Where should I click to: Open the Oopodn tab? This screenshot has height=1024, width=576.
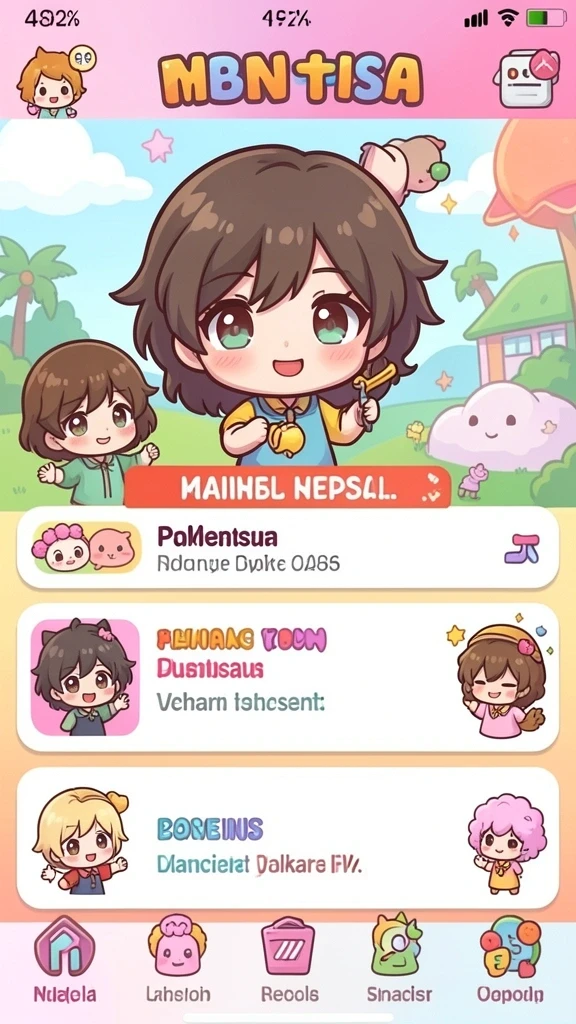click(510, 960)
